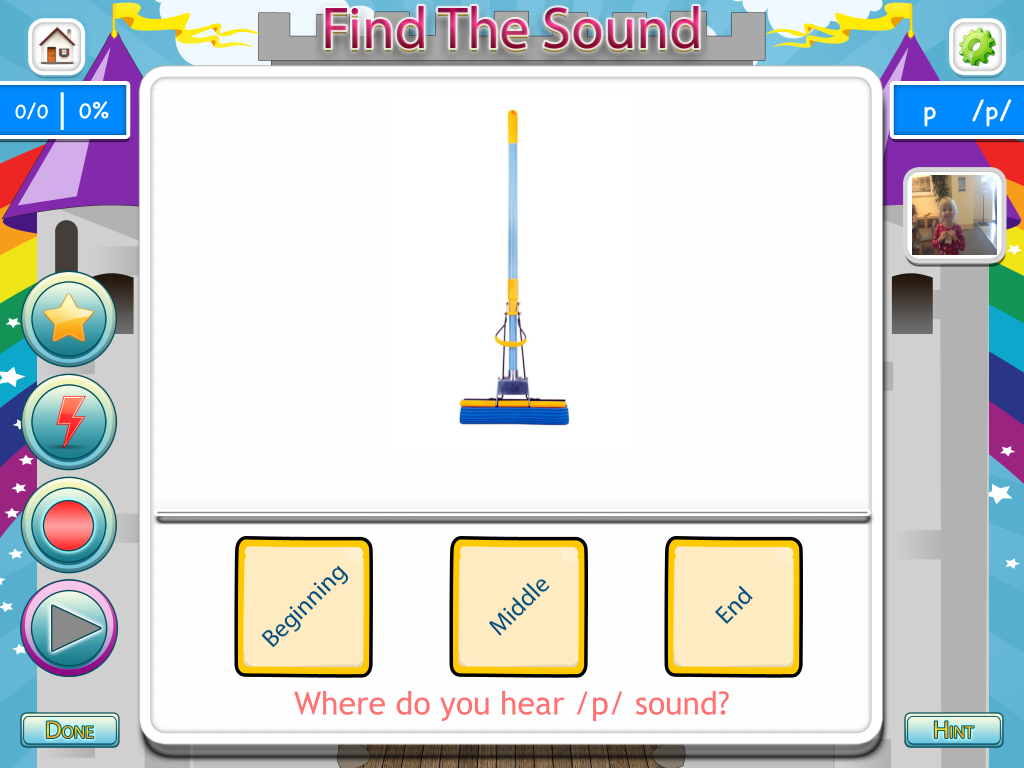This screenshot has width=1024, height=768.
Task: Tap the red lightning bolt button
Action: click(x=69, y=422)
